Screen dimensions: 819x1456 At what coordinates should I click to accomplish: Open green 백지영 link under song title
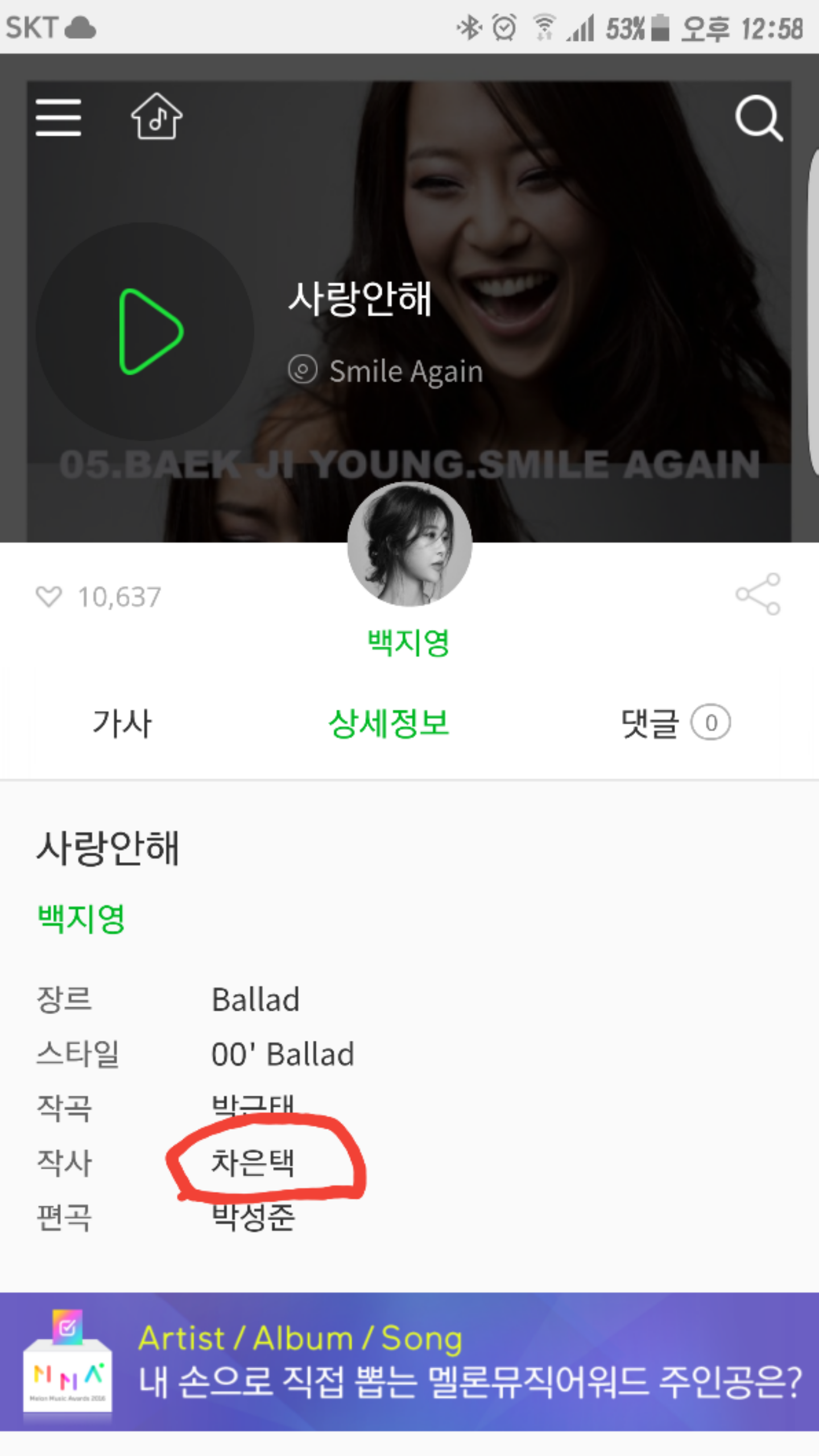81,919
